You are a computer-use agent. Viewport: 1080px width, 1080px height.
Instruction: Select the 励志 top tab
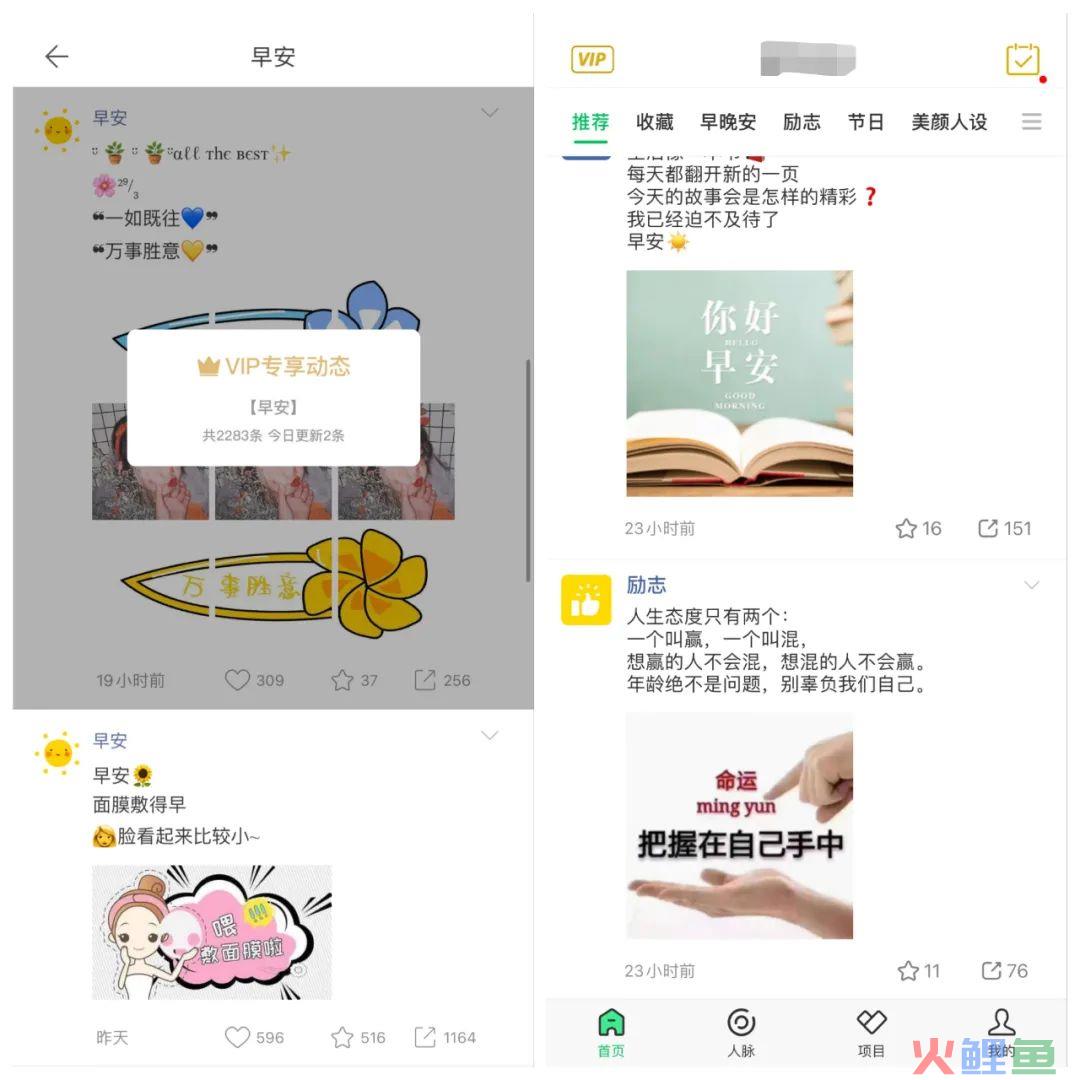(802, 122)
